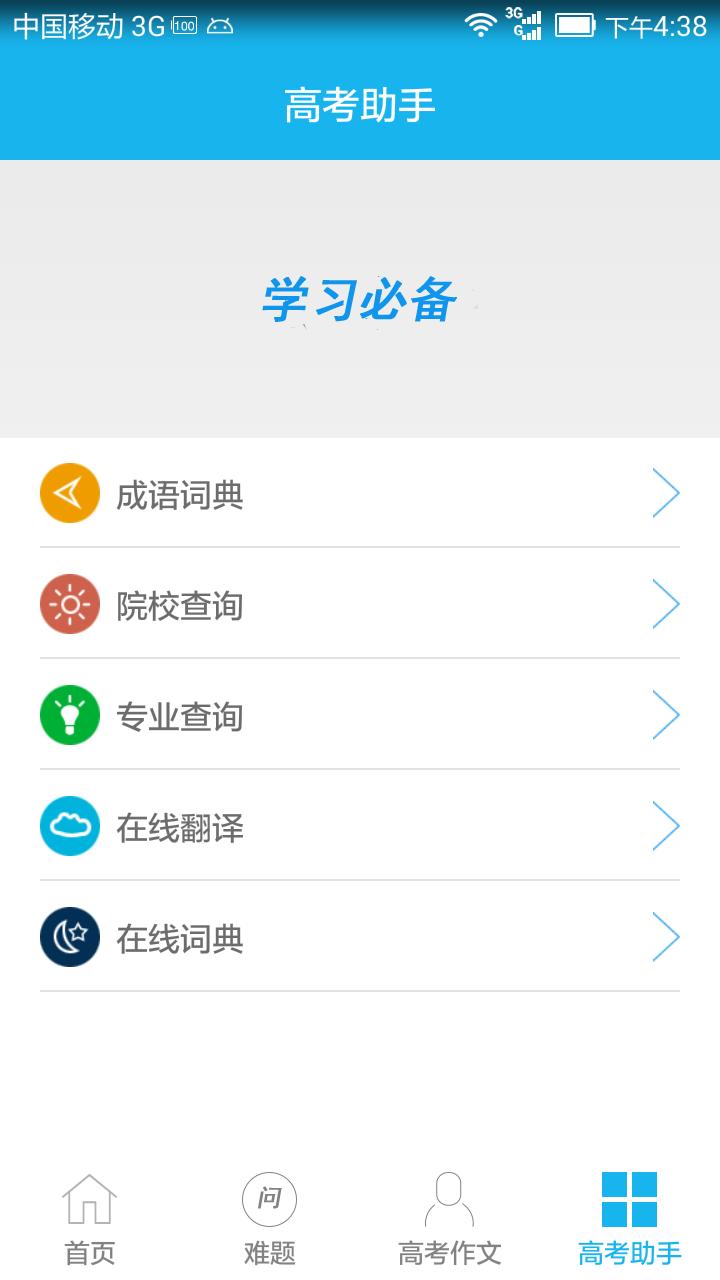This screenshot has width=720, height=1280.
Task: Expand the 在线词典 entry chevron
Action: 666,938
